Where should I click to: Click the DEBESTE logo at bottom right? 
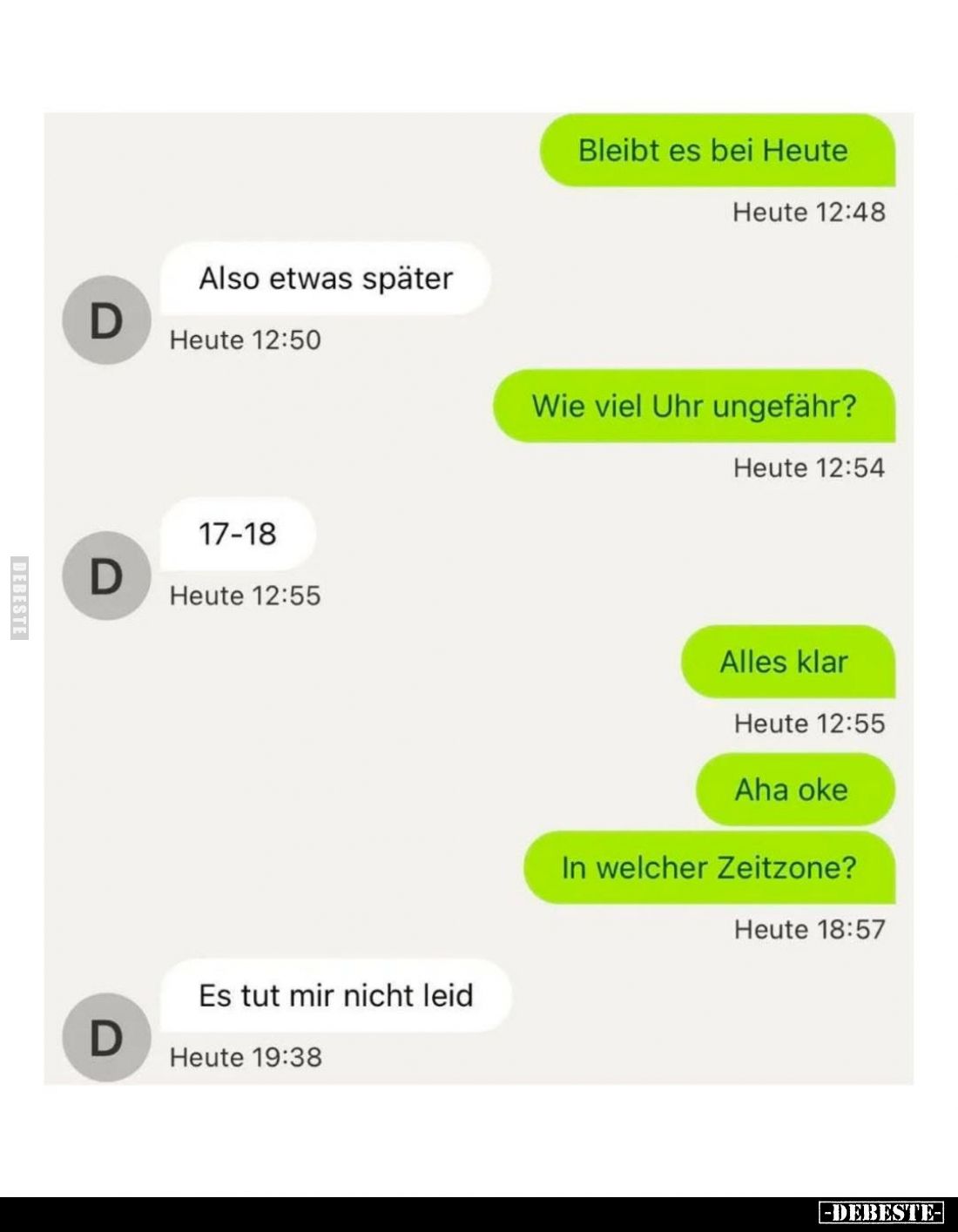[x=882, y=1213]
